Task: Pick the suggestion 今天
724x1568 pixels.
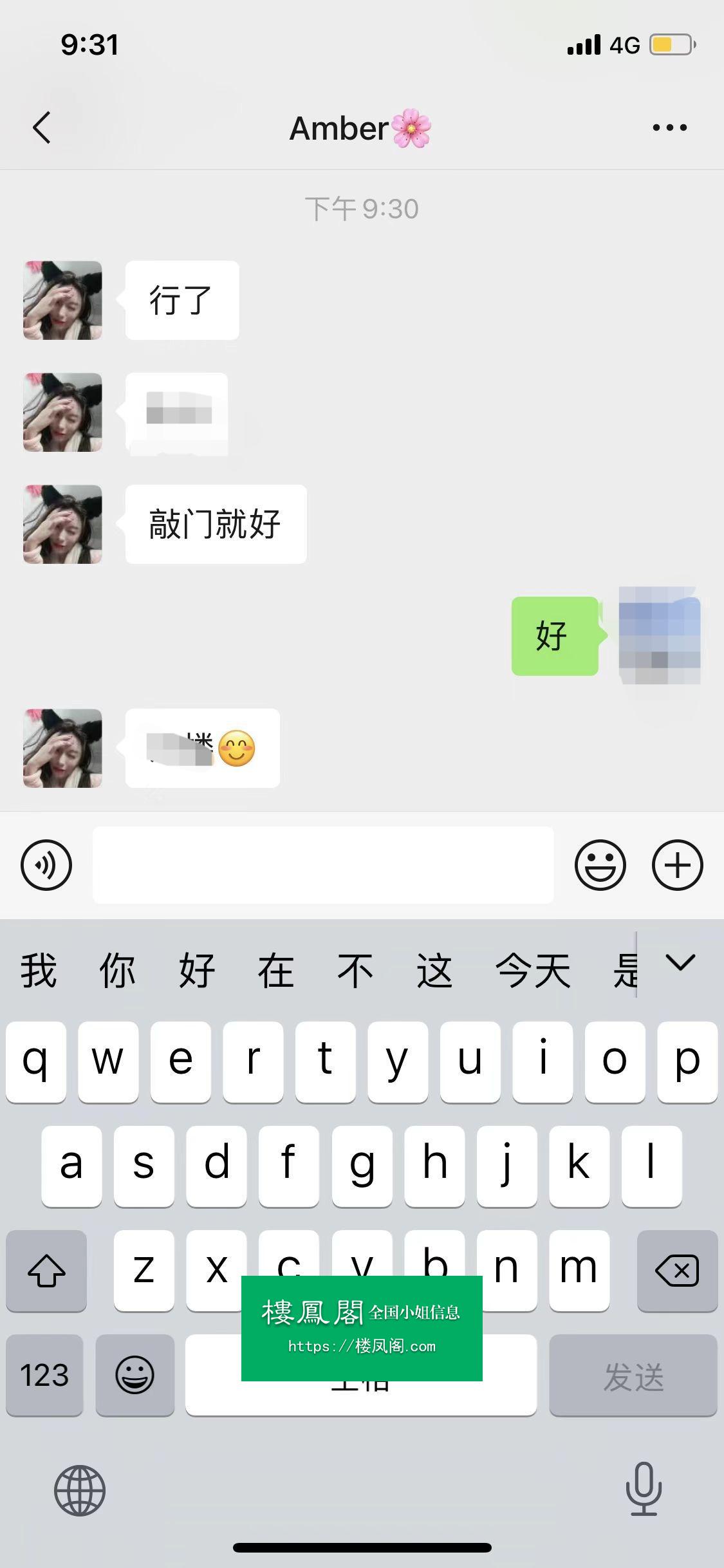Action: 533,971
